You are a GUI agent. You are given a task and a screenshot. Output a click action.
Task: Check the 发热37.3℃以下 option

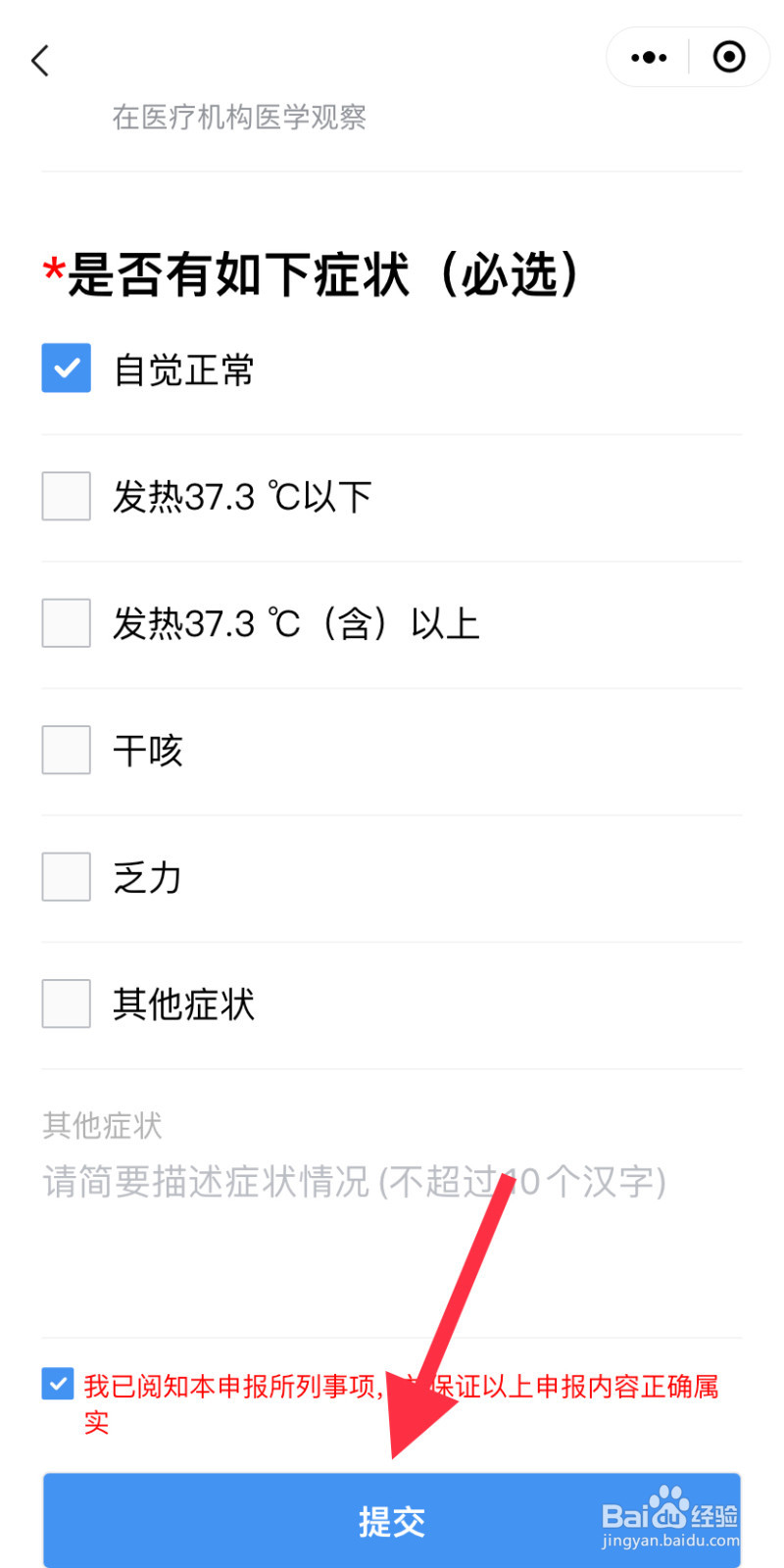tap(66, 496)
